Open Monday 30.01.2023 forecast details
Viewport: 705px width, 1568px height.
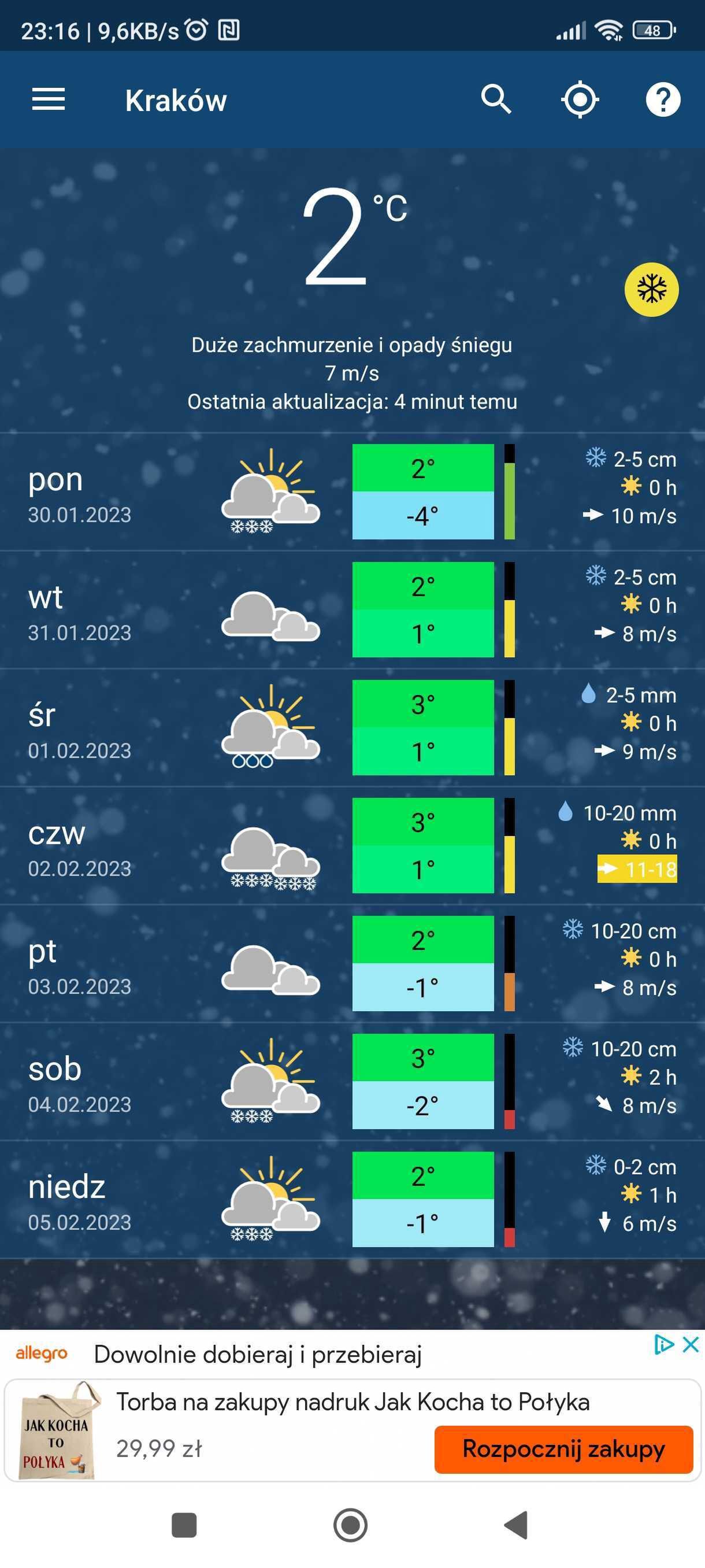pyautogui.click(x=352, y=492)
